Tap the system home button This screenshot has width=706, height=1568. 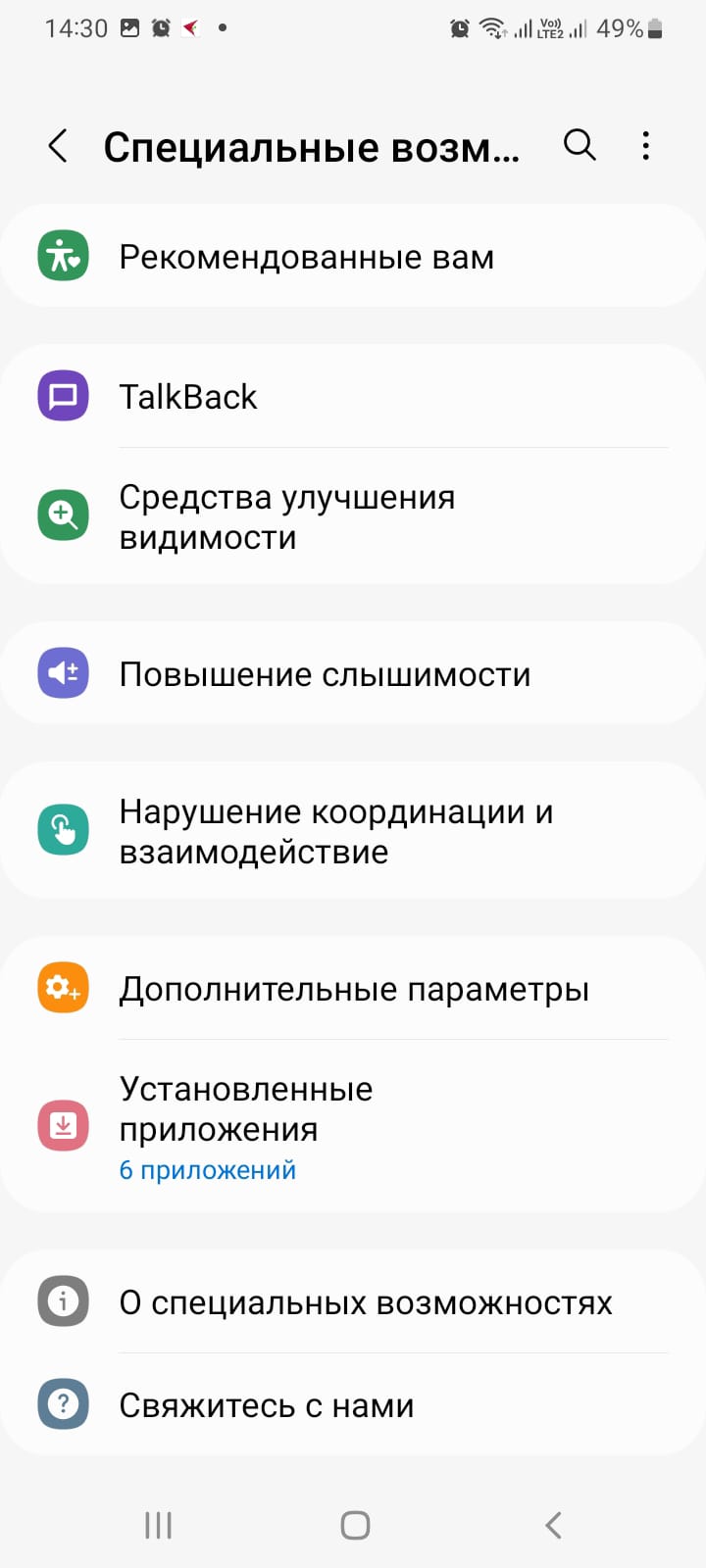[x=354, y=1525]
